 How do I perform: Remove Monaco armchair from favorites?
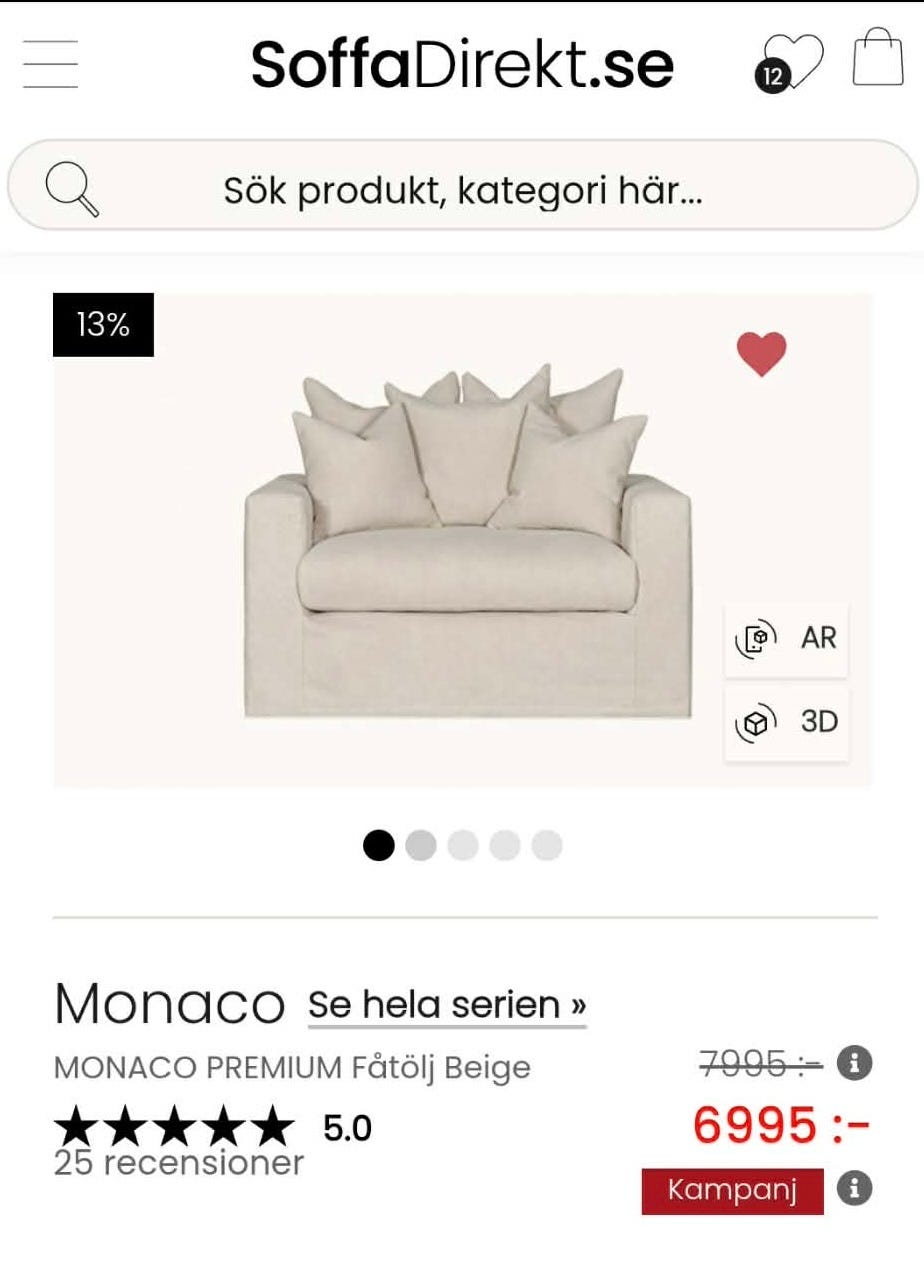(761, 354)
